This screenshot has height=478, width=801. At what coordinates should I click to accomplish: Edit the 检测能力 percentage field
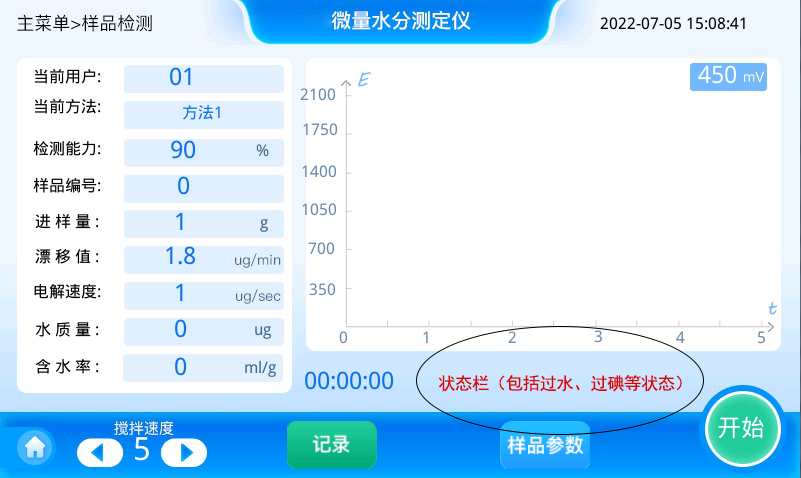click(203, 150)
